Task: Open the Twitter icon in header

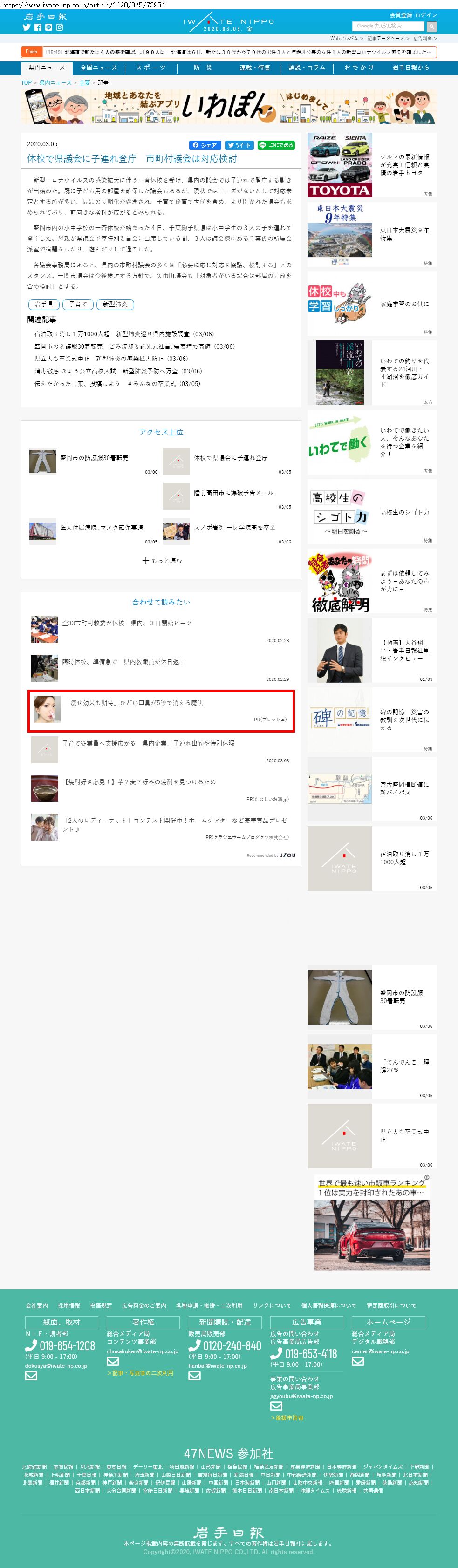Action: pos(26,27)
